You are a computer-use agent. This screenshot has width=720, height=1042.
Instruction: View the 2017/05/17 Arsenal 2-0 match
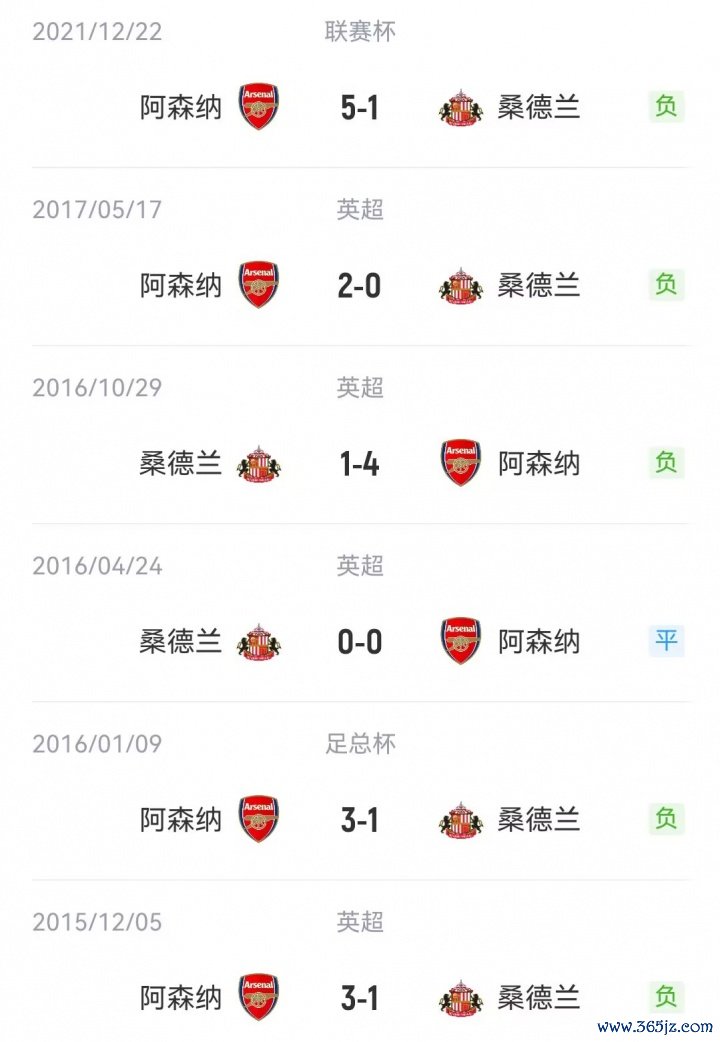tap(360, 286)
